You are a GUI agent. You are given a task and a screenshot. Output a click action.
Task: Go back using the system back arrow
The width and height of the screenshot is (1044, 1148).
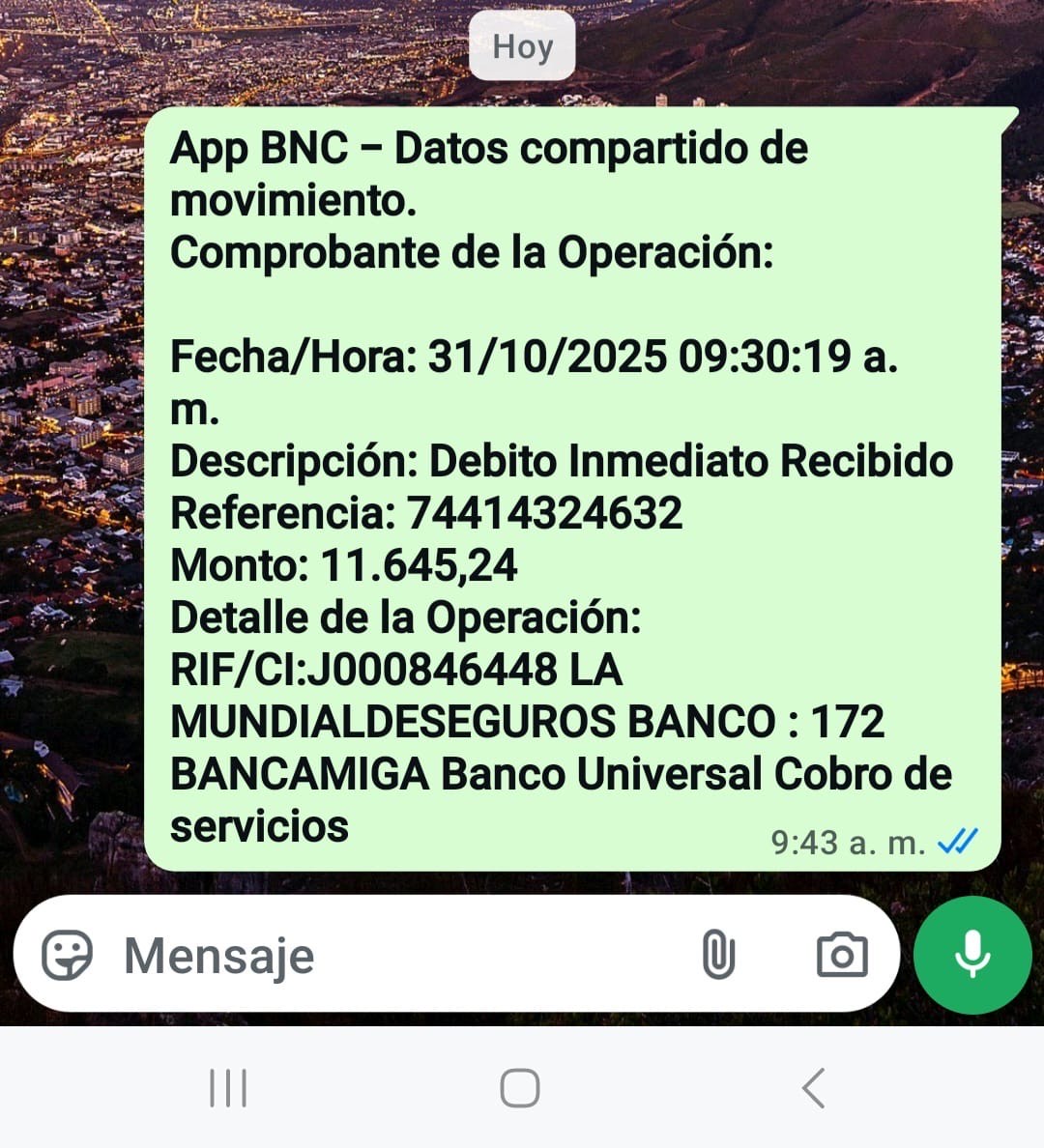[x=814, y=1088]
